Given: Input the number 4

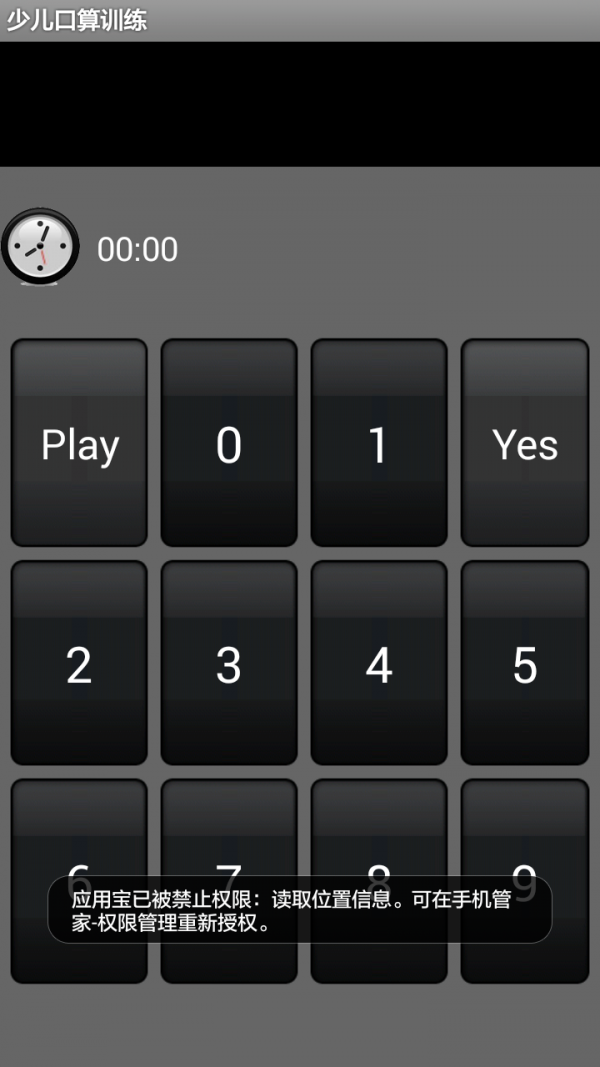Looking at the screenshot, I should tap(379, 663).
